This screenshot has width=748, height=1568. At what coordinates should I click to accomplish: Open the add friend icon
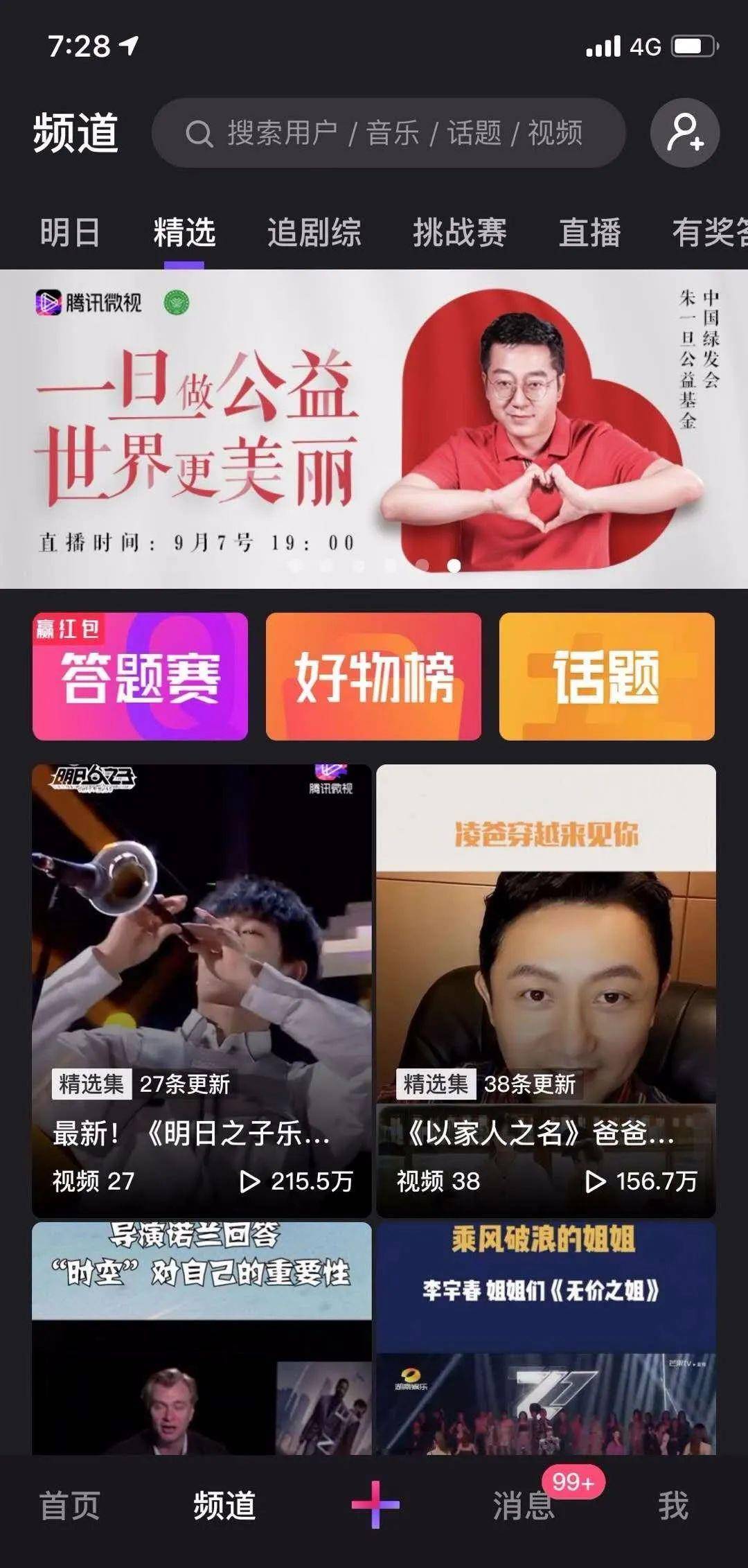(685, 132)
